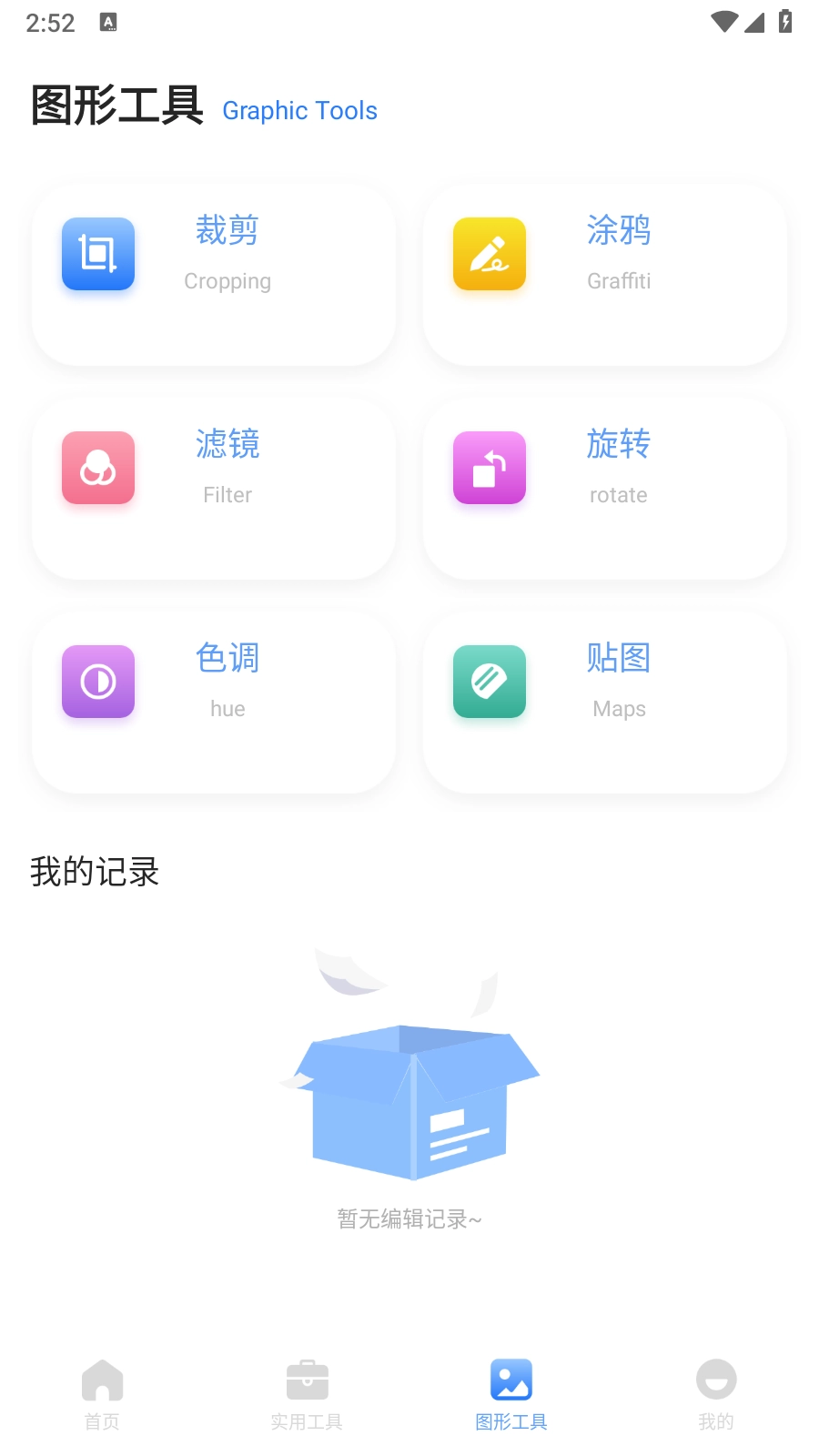Viewport: 819px width, 1456px height.
Task: Select the hue (色调) adjustment icon
Action: tap(97, 682)
